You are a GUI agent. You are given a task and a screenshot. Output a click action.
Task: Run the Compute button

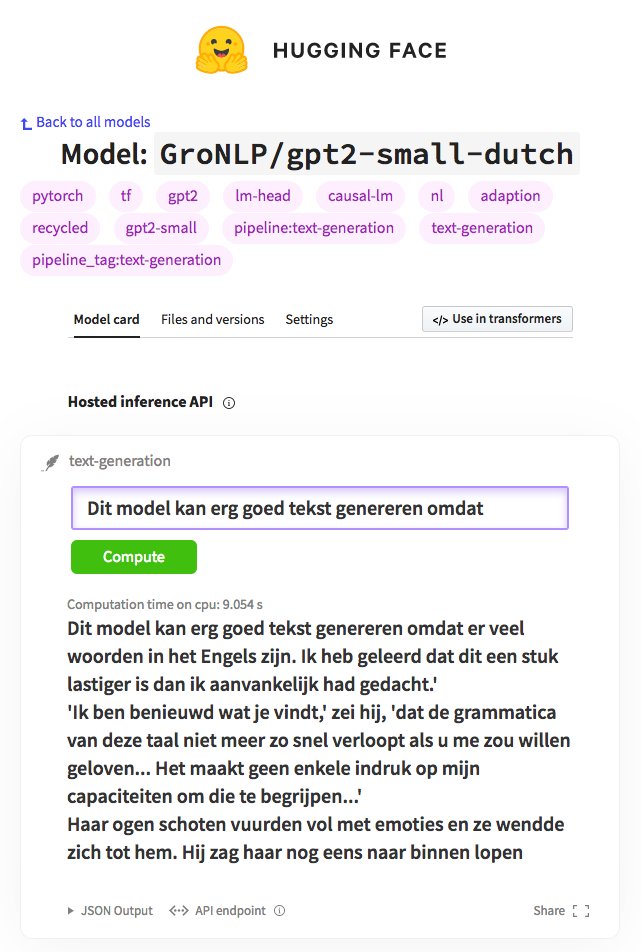point(134,557)
